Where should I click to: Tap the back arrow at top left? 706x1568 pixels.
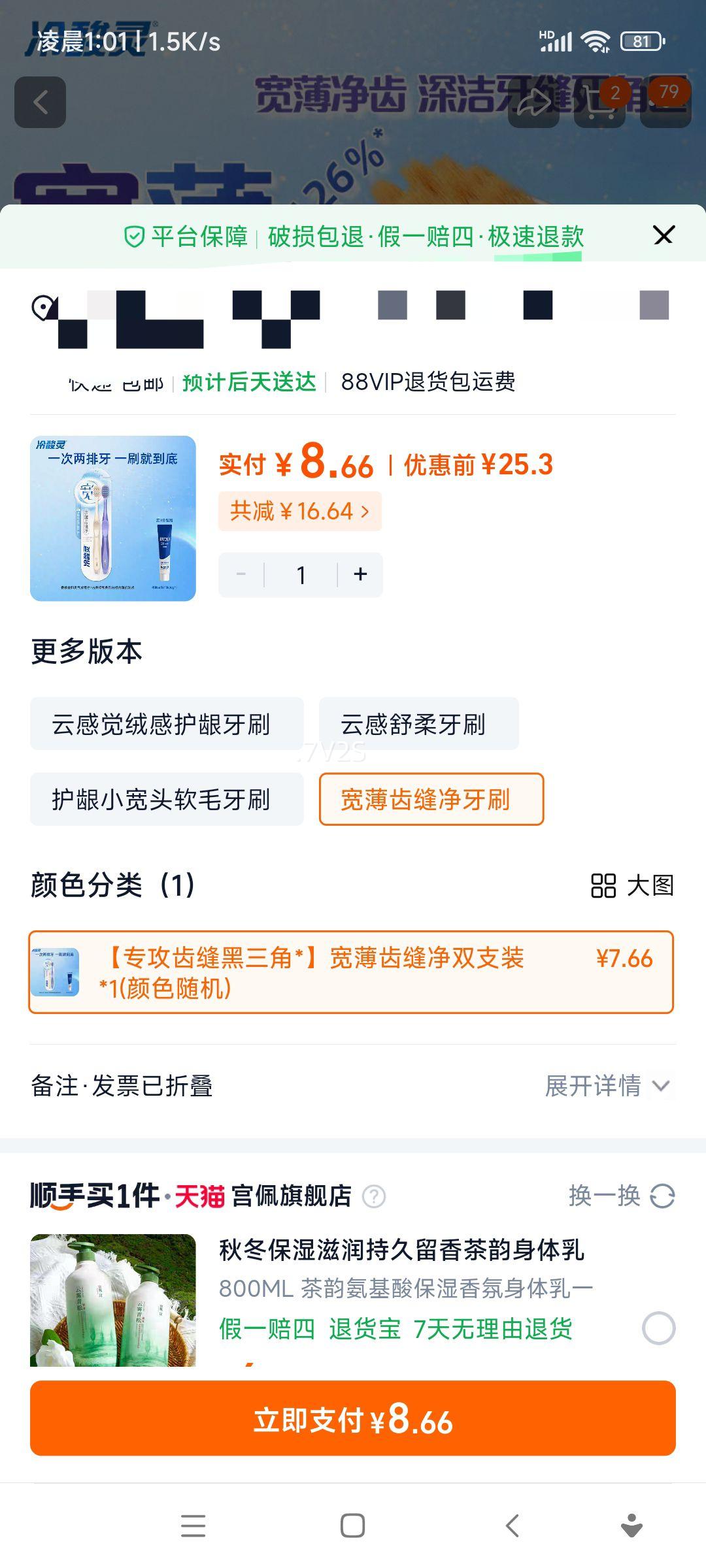[x=41, y=103]
